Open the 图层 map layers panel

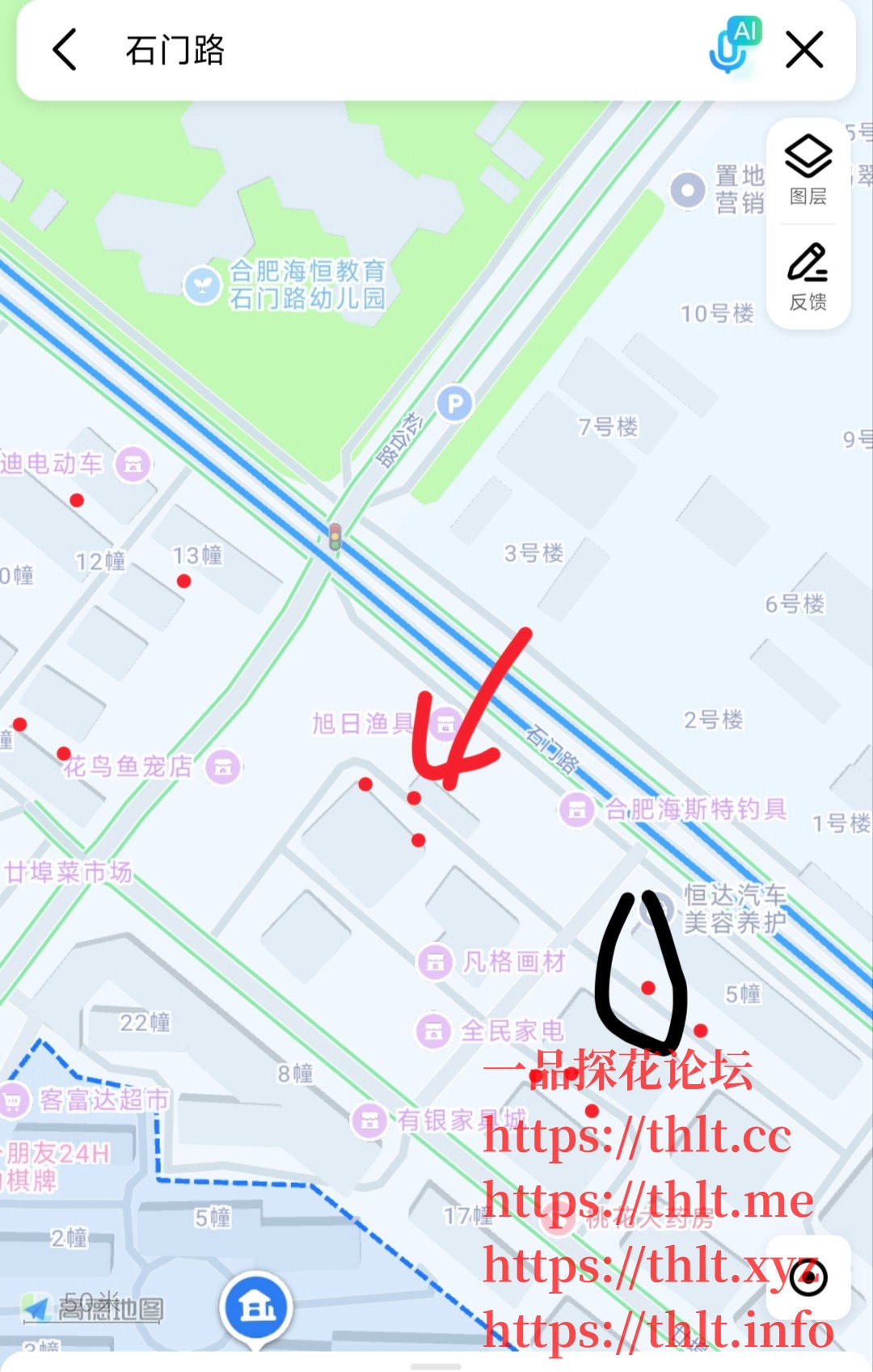tap(808, 169)
